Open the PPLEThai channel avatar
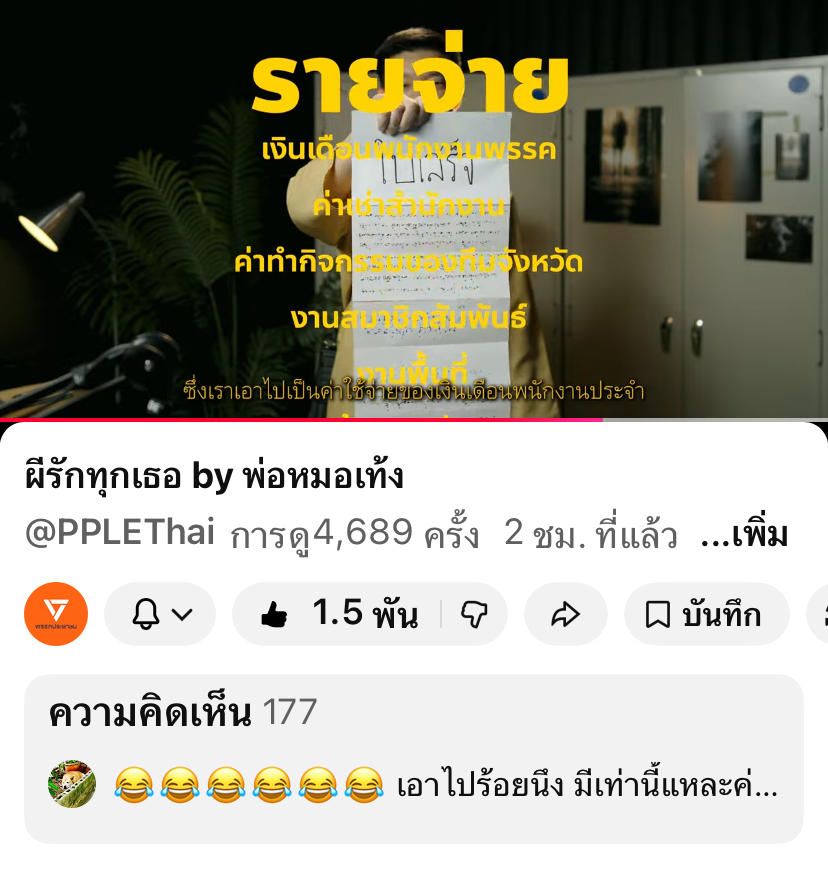Viewport: 828px width, 872px height. [56, 614]
